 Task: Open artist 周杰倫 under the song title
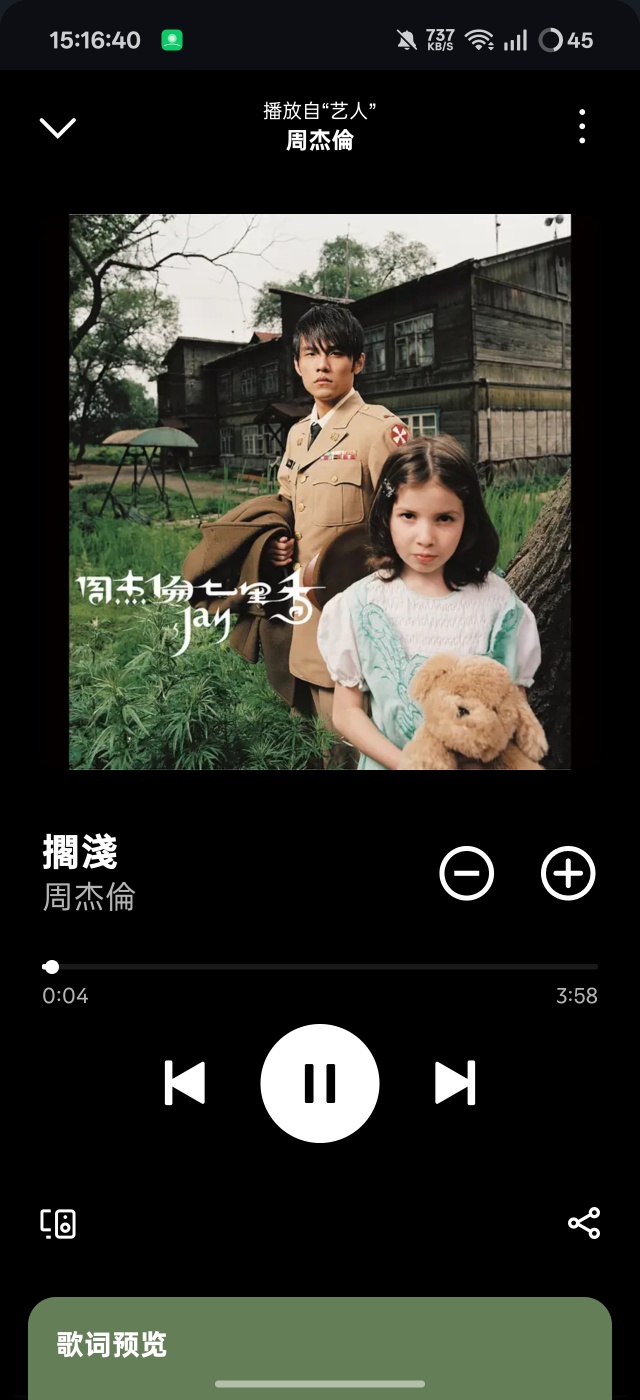coord(89,897)
